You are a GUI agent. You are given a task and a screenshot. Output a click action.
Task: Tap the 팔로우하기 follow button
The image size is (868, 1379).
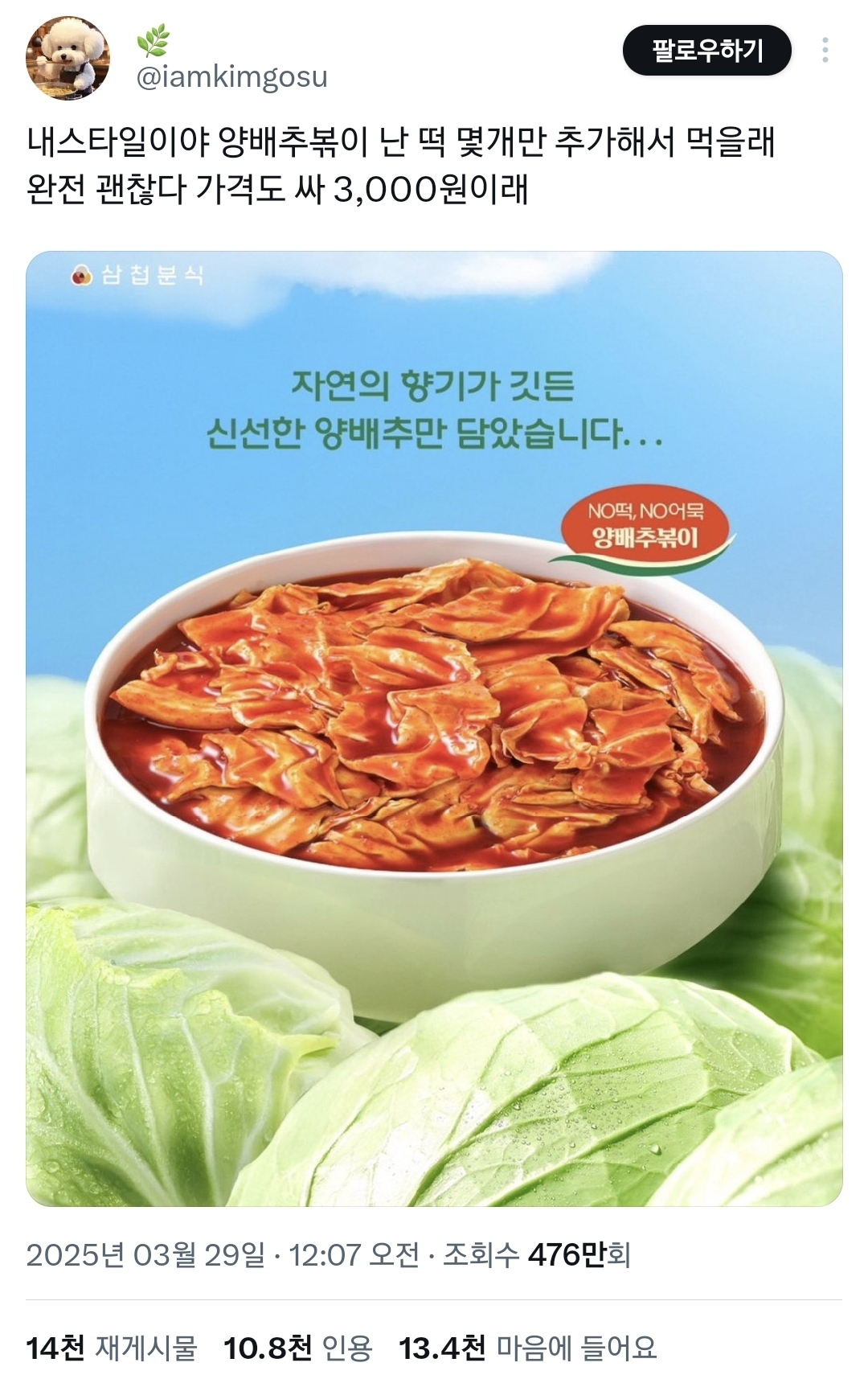point(706,51)
